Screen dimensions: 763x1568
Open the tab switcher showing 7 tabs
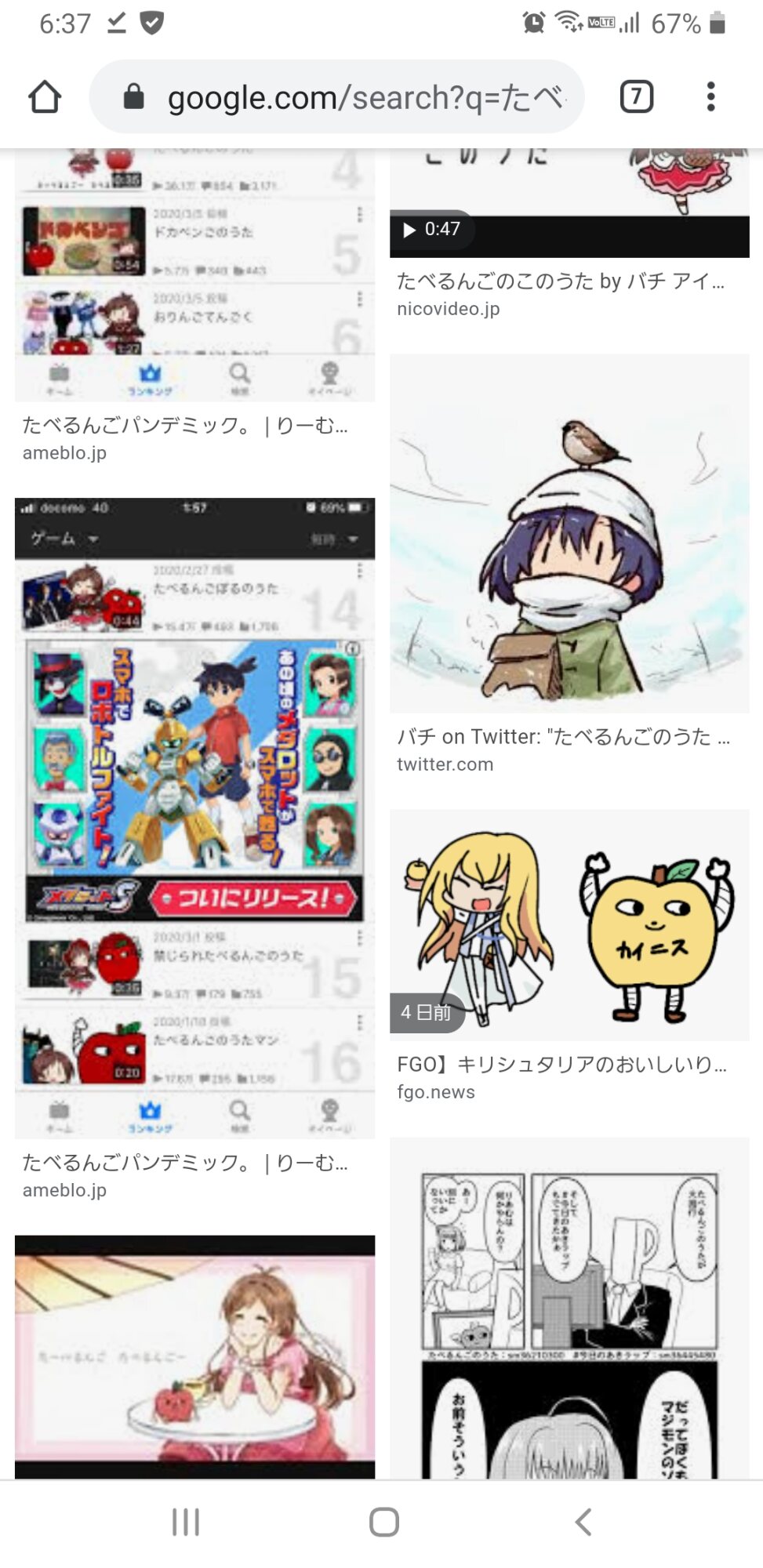coord(636,97)
